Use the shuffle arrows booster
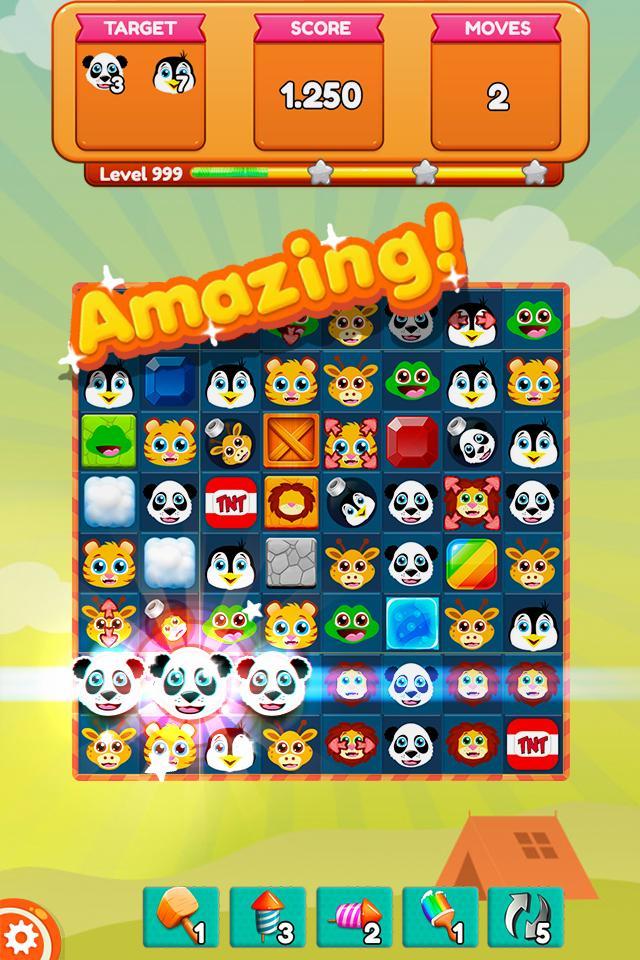 coord(526,917)
